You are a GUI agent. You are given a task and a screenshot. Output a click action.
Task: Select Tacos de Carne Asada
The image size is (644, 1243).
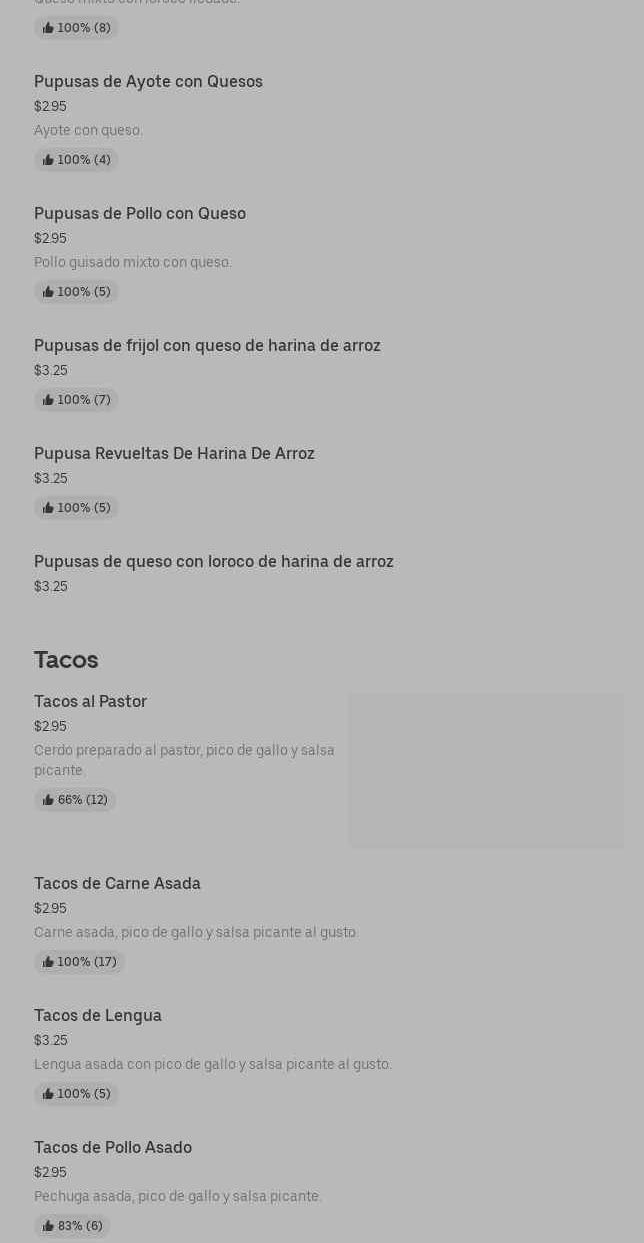tap(117, 884)
